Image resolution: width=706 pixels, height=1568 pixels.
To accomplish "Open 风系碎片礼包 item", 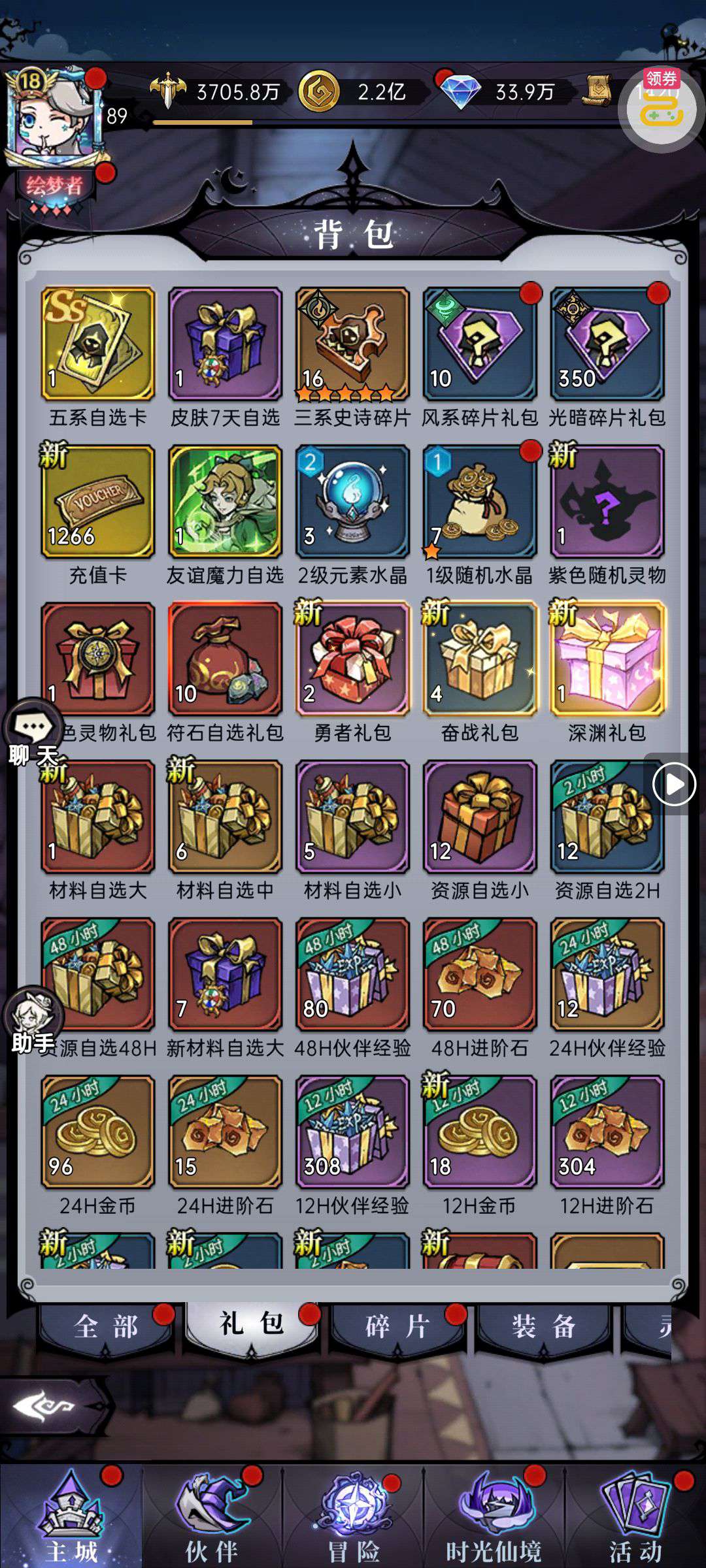I will 479,344.
